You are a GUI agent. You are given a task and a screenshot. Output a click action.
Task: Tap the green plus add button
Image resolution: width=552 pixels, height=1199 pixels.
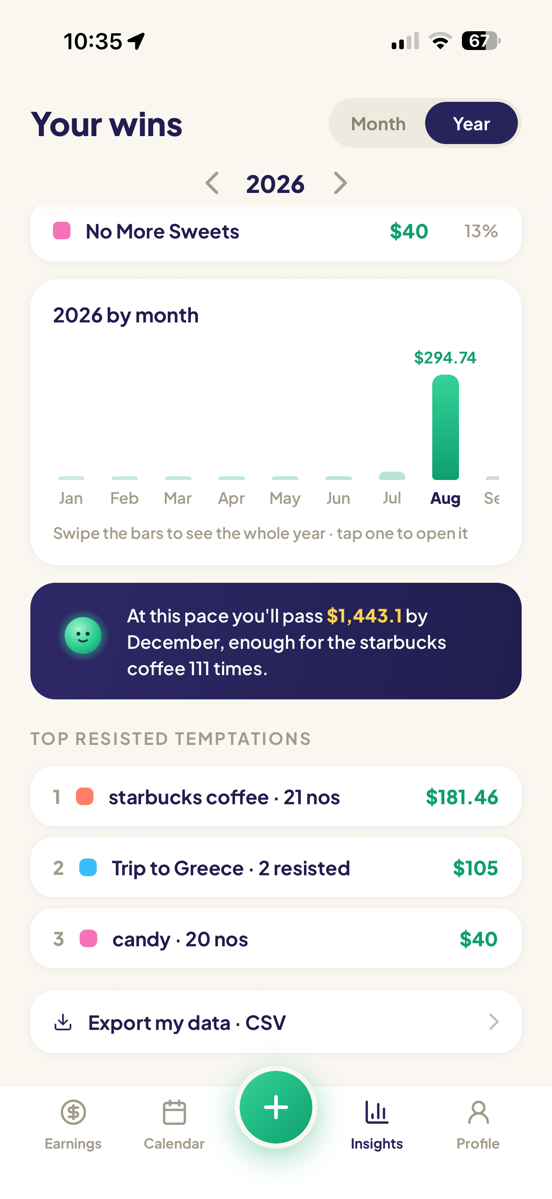tap(276, 1107)
